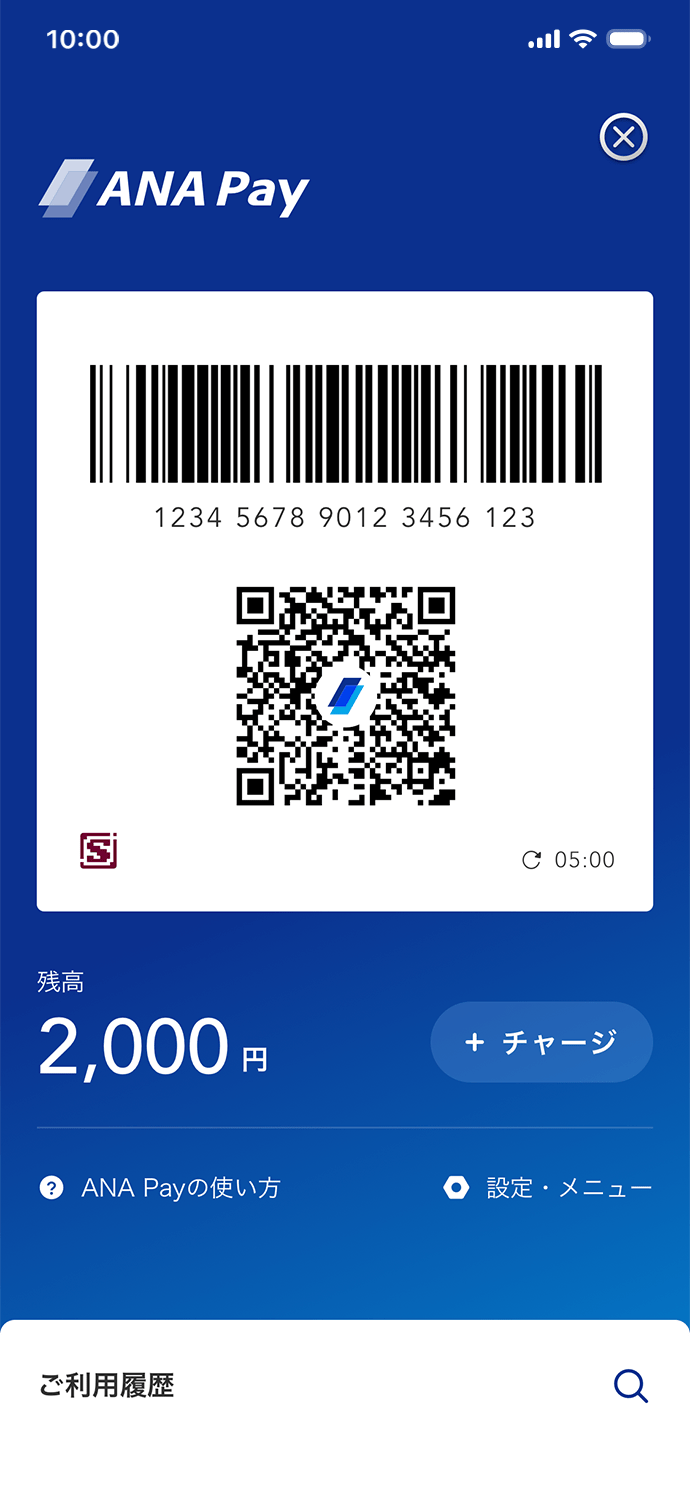This screenshot has height=1489, width=690.
Task: Open 設定・メニュー
Action: pos(547,1188)
